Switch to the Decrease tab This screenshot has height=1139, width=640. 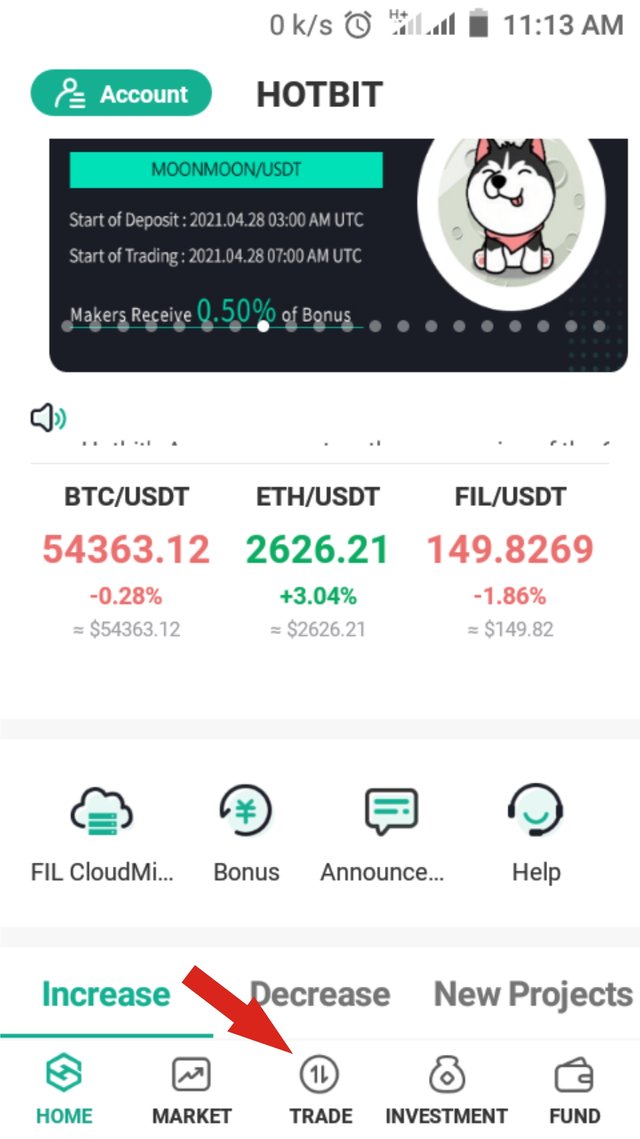tap(320, 994)
